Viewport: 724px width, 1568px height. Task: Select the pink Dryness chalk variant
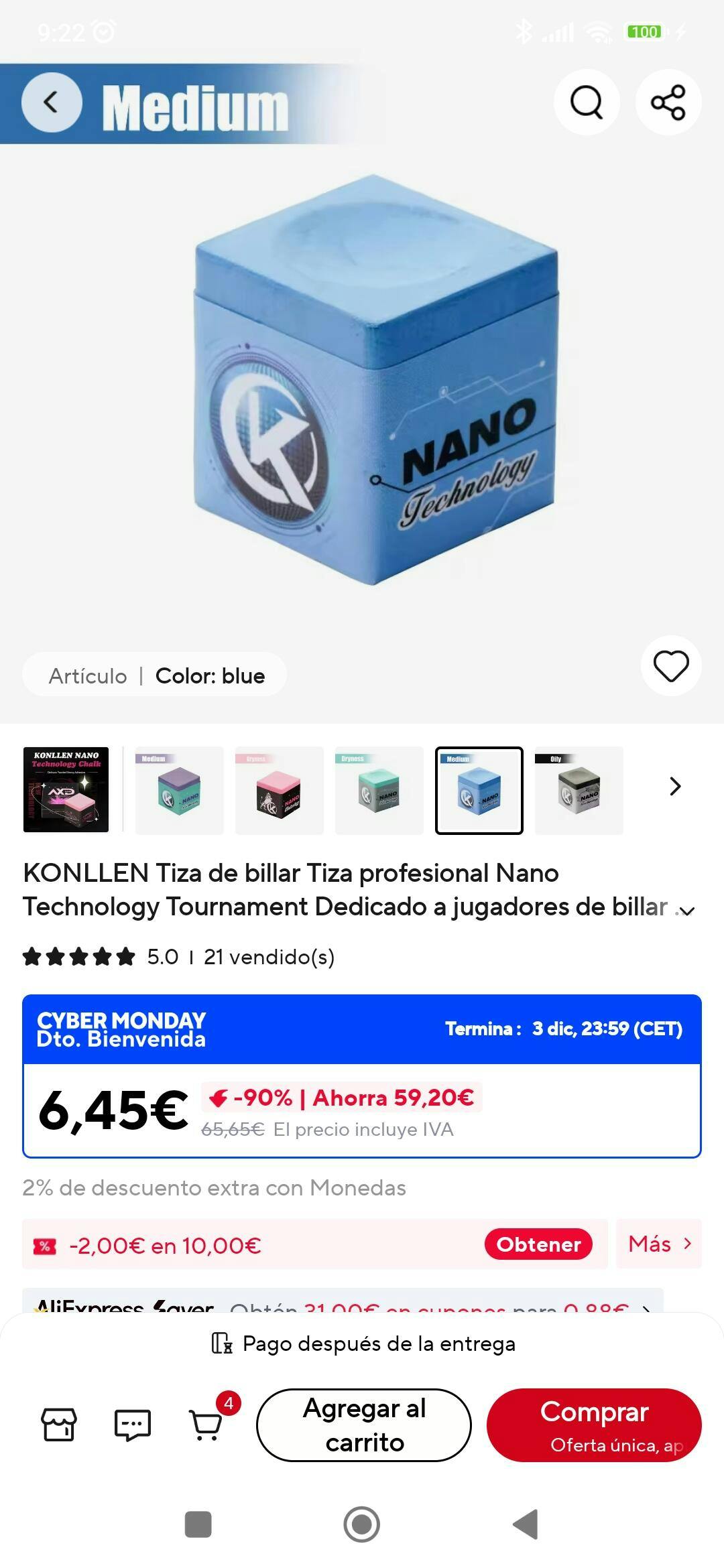[279, 790]
